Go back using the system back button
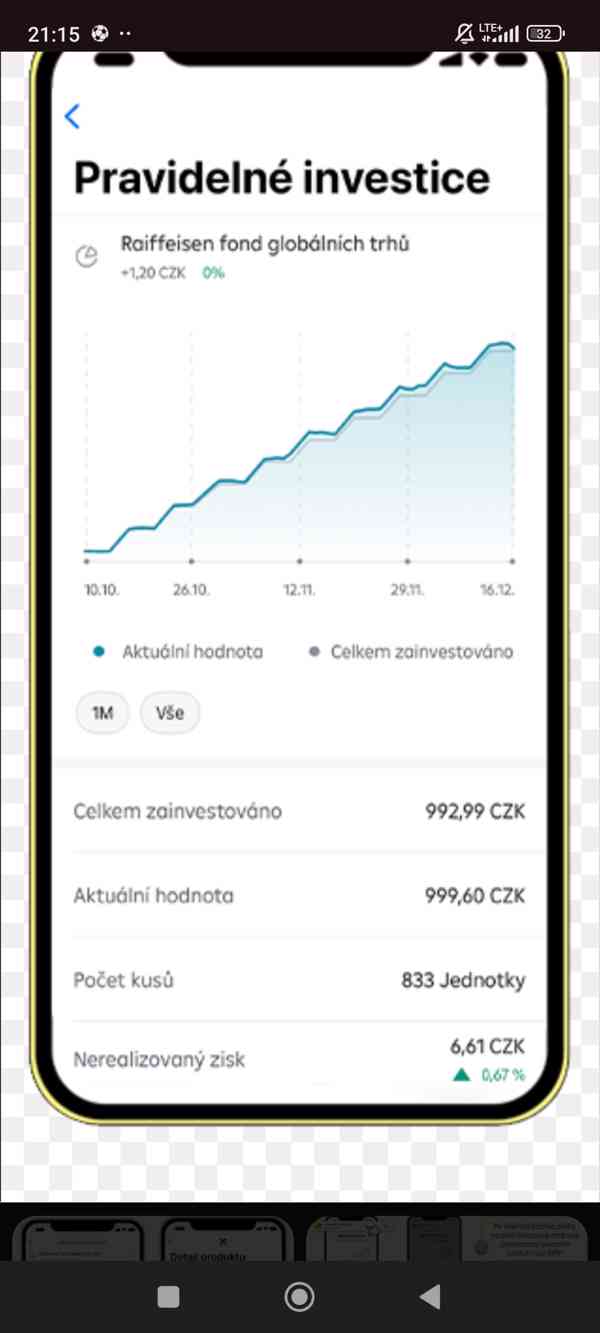This screenshot has width=600, height=1333. tap(430, 1297)
